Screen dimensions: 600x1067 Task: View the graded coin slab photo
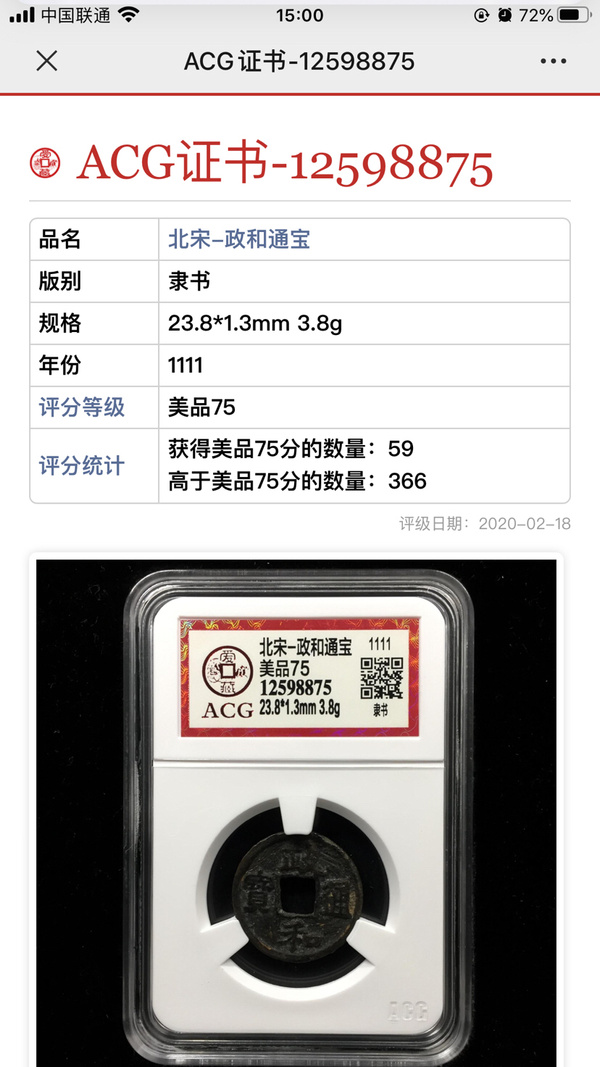coord(296,810)
